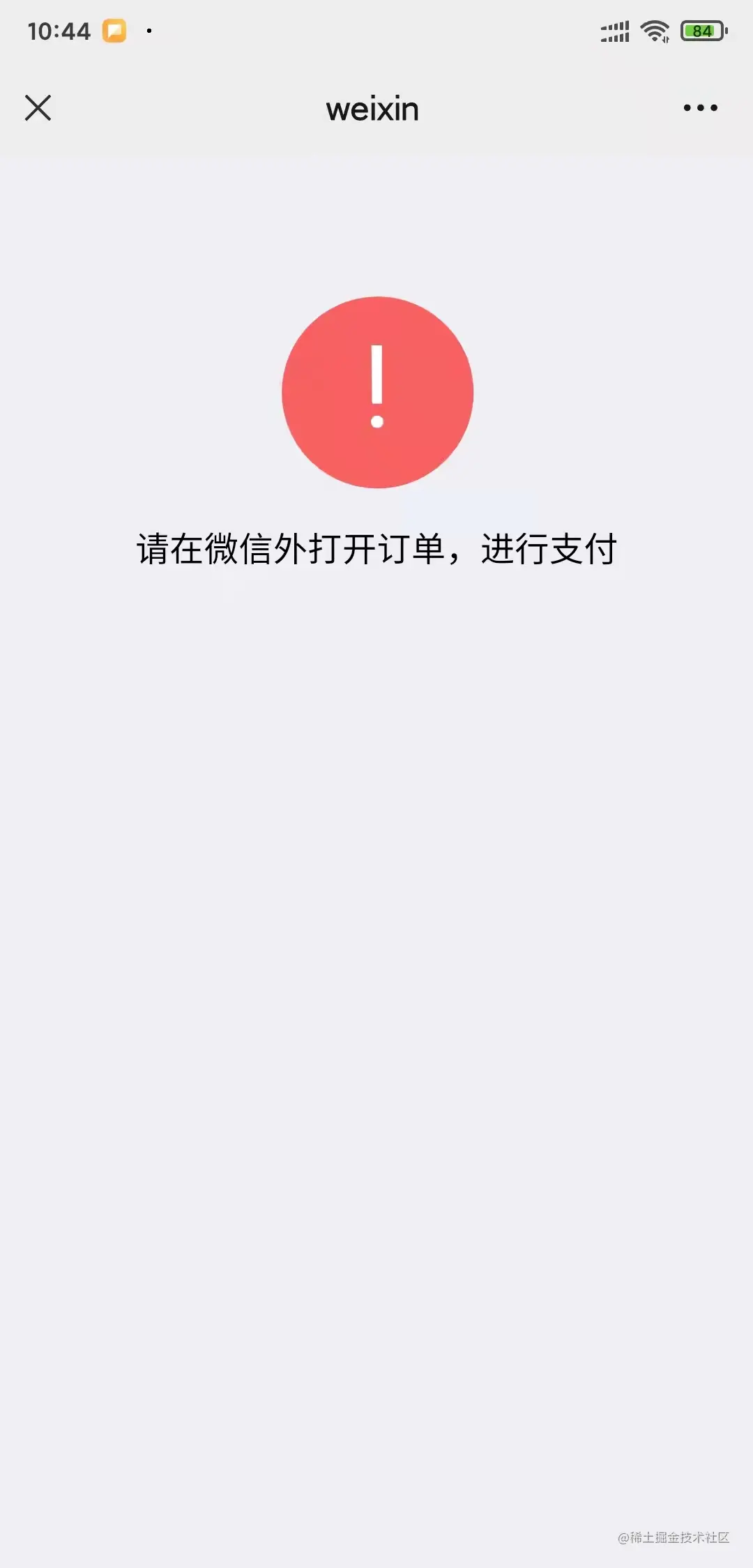
Task: Tap the orange message notification icon
Action: pyautogui.click(x=115, y=30)
